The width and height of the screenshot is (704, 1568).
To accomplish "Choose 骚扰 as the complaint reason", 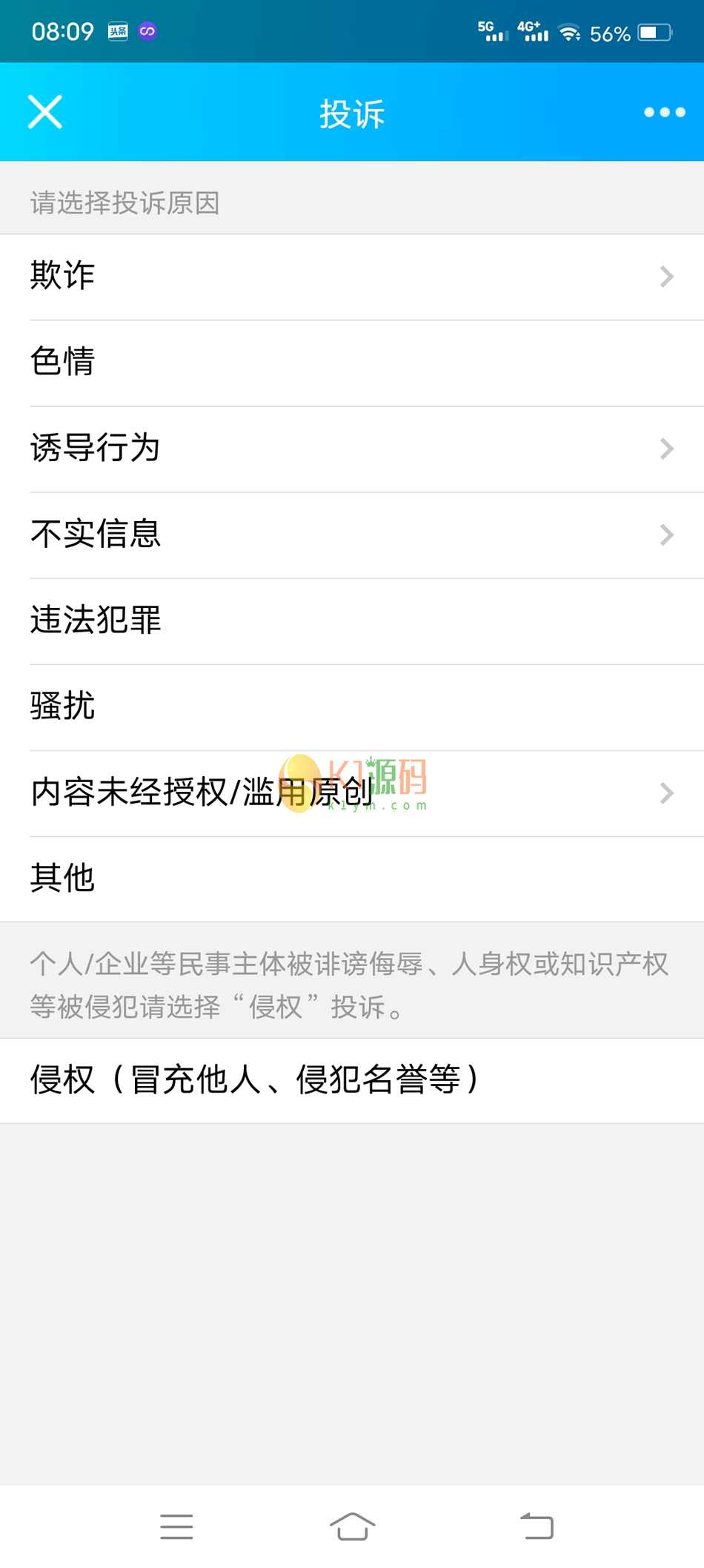I will (x=352, y=707).
